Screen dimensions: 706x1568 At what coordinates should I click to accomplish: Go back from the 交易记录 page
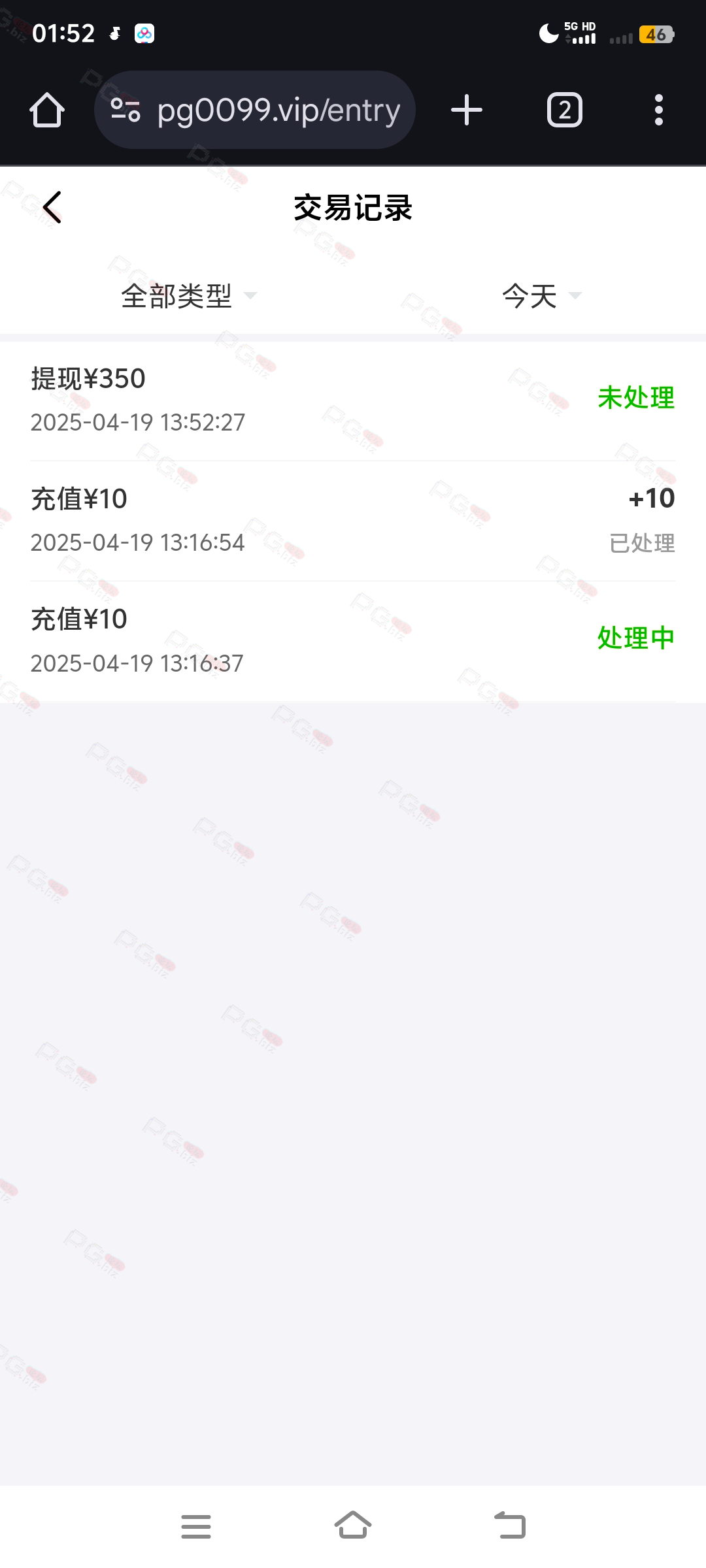coord(52,208)
